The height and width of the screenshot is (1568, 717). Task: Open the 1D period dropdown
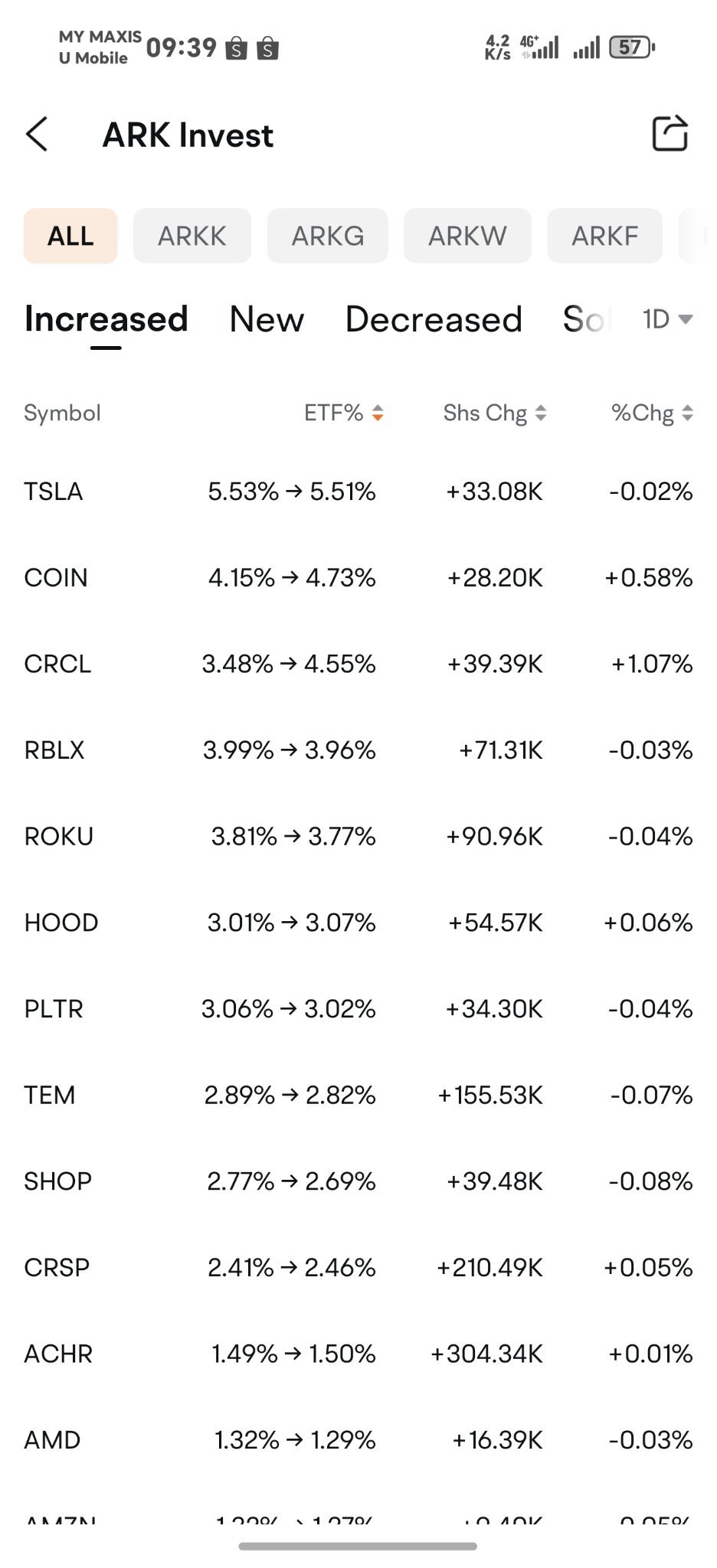tap(667, 319)
